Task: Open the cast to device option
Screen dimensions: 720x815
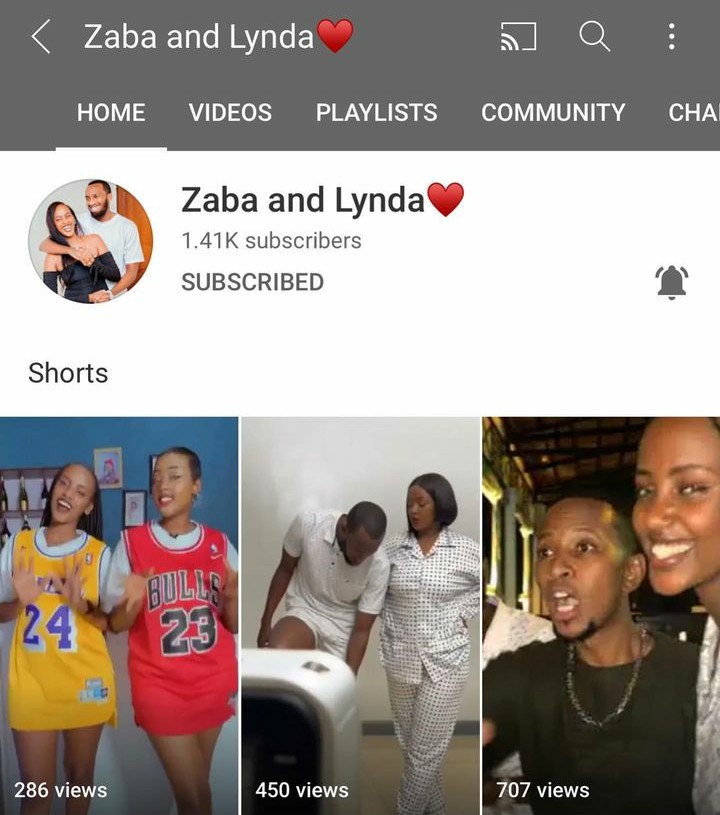Action: click(x=518, y=37)
